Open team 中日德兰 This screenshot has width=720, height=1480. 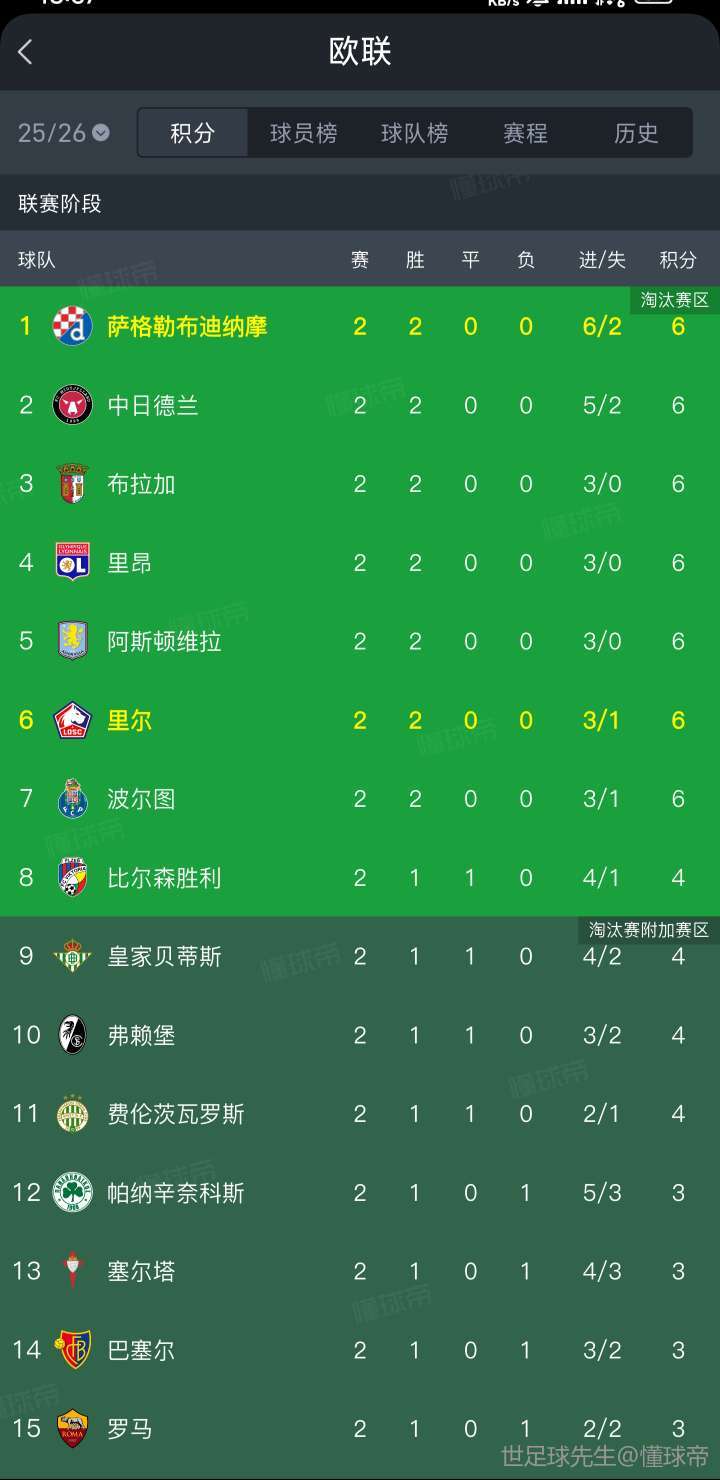(x=153, y=405)
